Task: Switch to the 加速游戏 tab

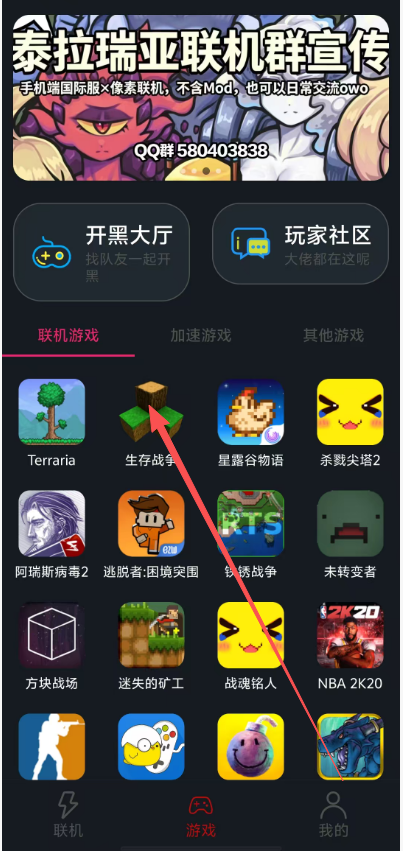Action: point(201,335)
